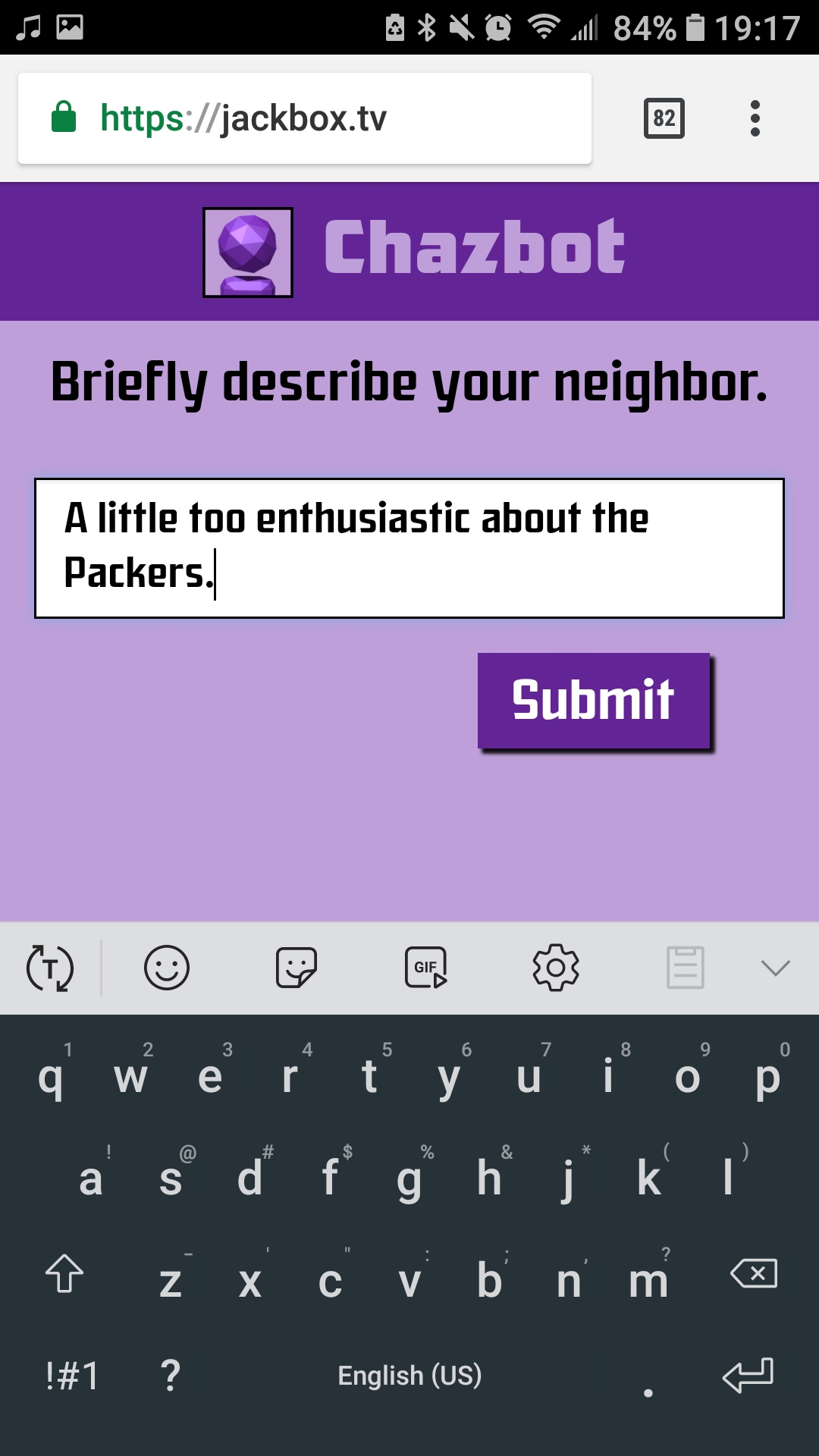Hide the keyboard toolbar with the chevron
Screen dimensions: 819x1456
775,968
